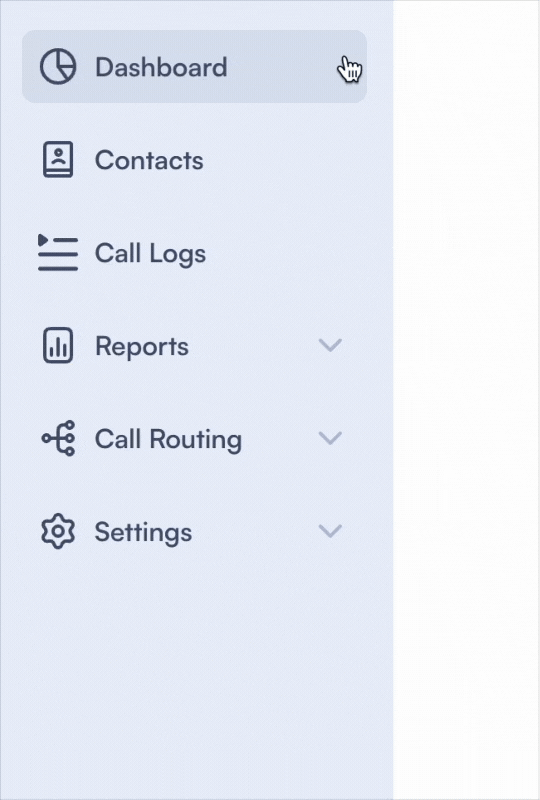Go to Contacts
The height and width of the screenshot is (800, 540).
point(194,160)
